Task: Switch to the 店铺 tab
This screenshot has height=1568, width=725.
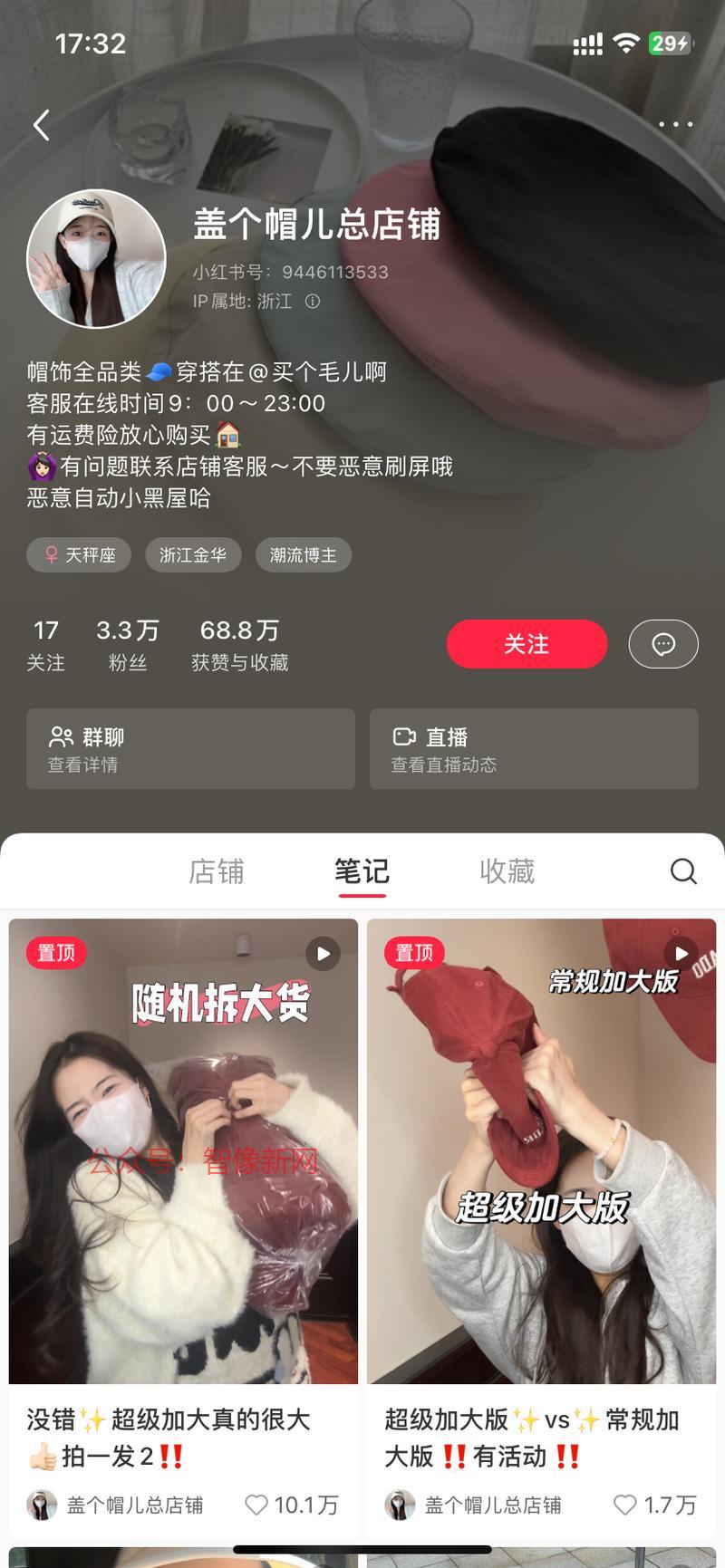Action: click(217, 871)
